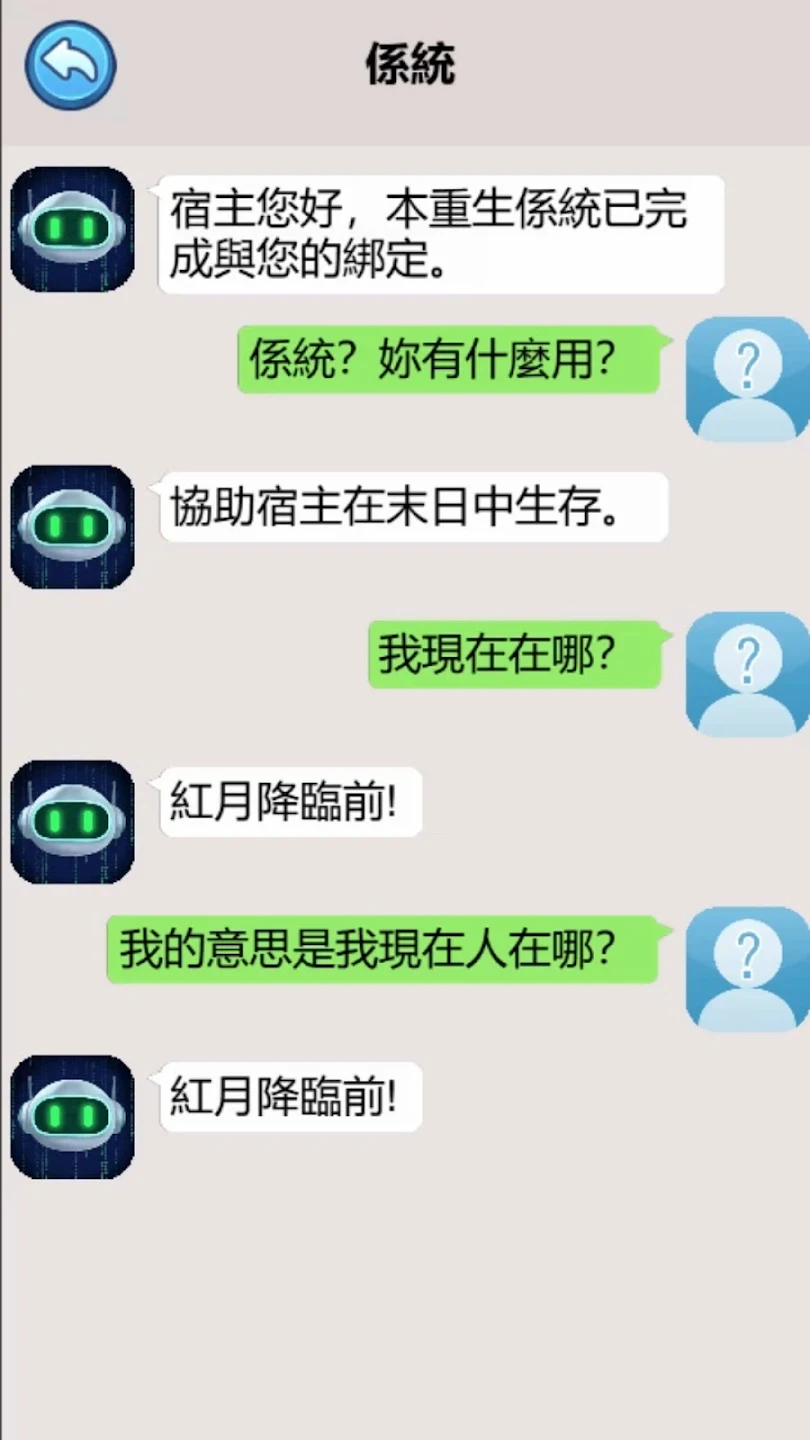
Task: Click the white bubble 協助宿主在末日中生存。
Action: pos(413,507)
